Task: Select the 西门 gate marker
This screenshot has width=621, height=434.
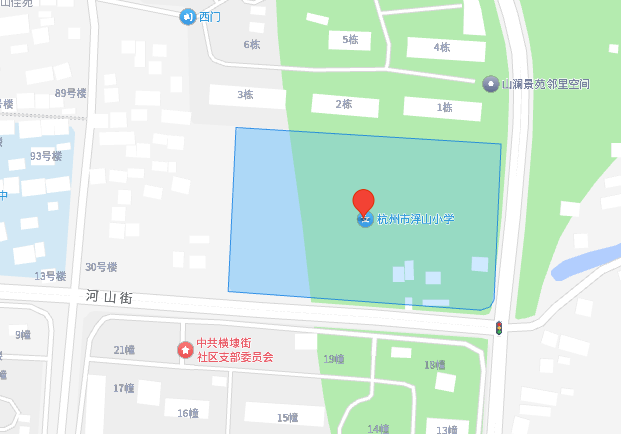Action: [187, 16]
